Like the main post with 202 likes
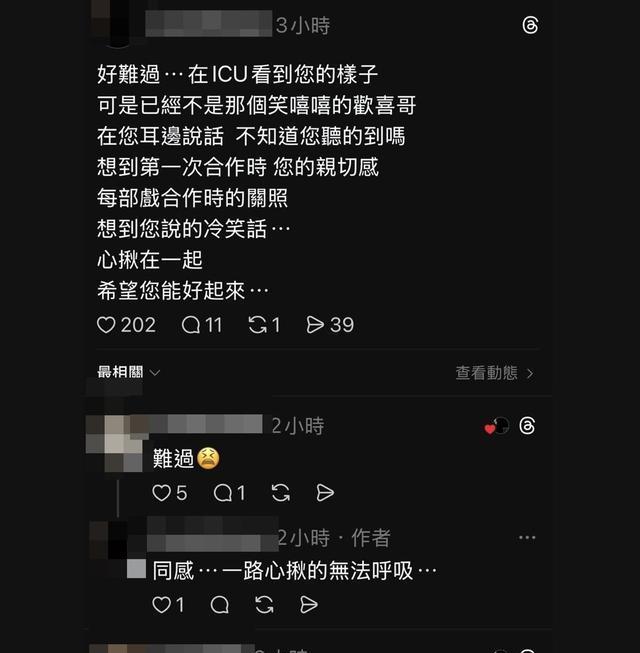 click(107, 325)
